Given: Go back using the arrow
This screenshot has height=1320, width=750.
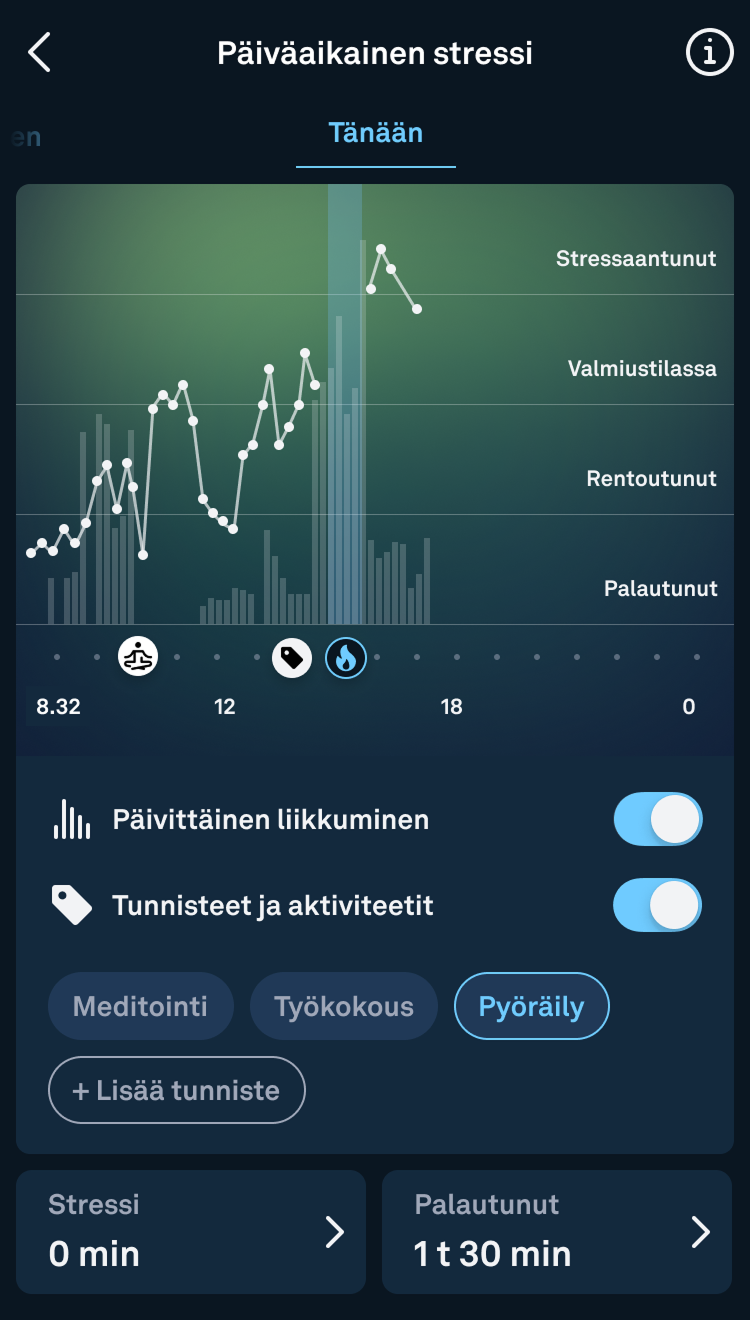Looking at the screenshot, I should pyautogui.click(x=39, y=52).
